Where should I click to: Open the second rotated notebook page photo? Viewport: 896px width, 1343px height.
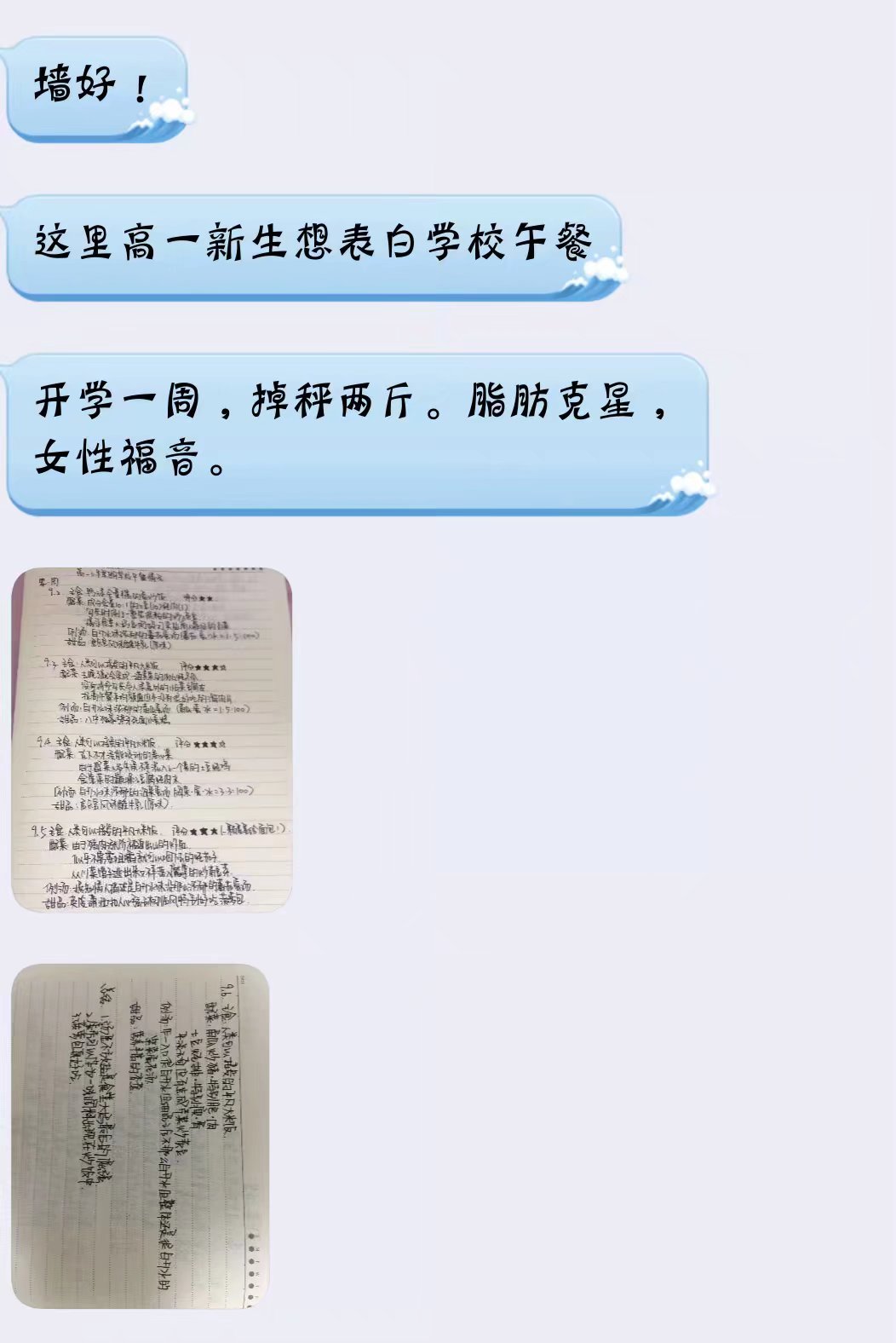coord(141,1136)
